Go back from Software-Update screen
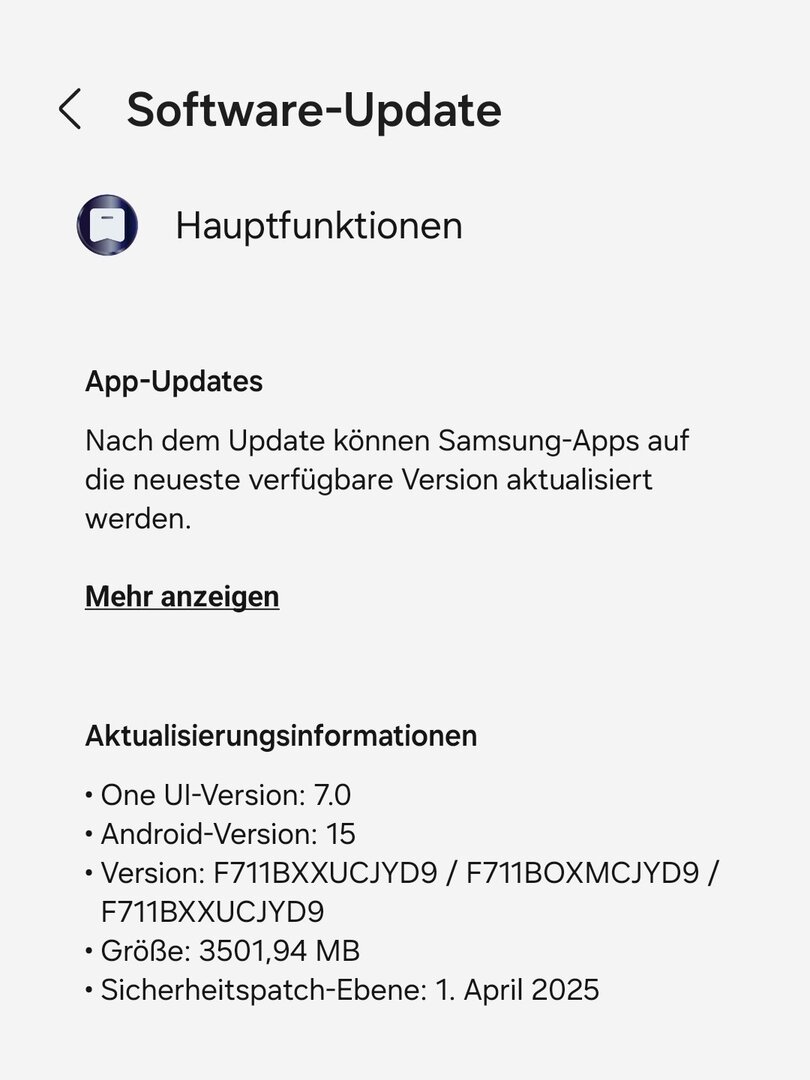 point(69,108)
